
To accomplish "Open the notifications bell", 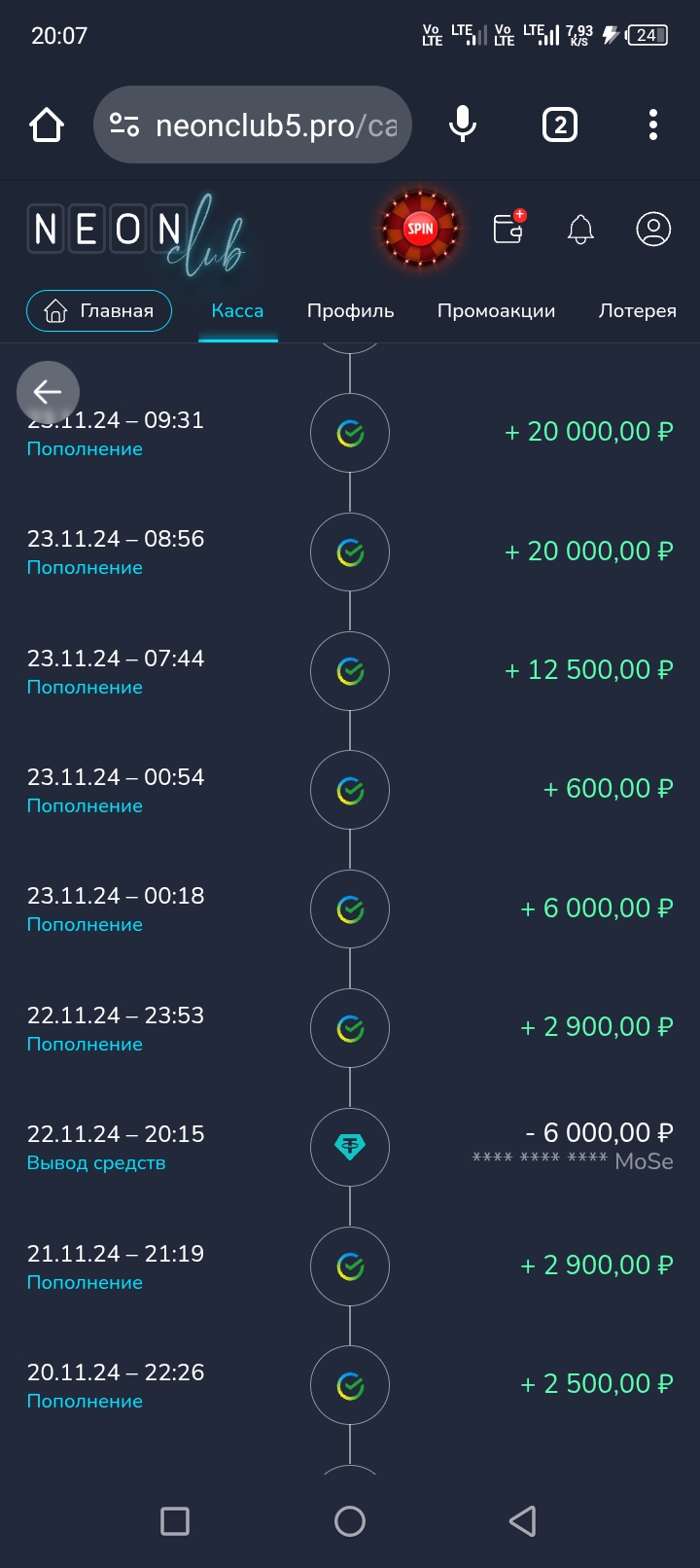I will tap(580, 230).
